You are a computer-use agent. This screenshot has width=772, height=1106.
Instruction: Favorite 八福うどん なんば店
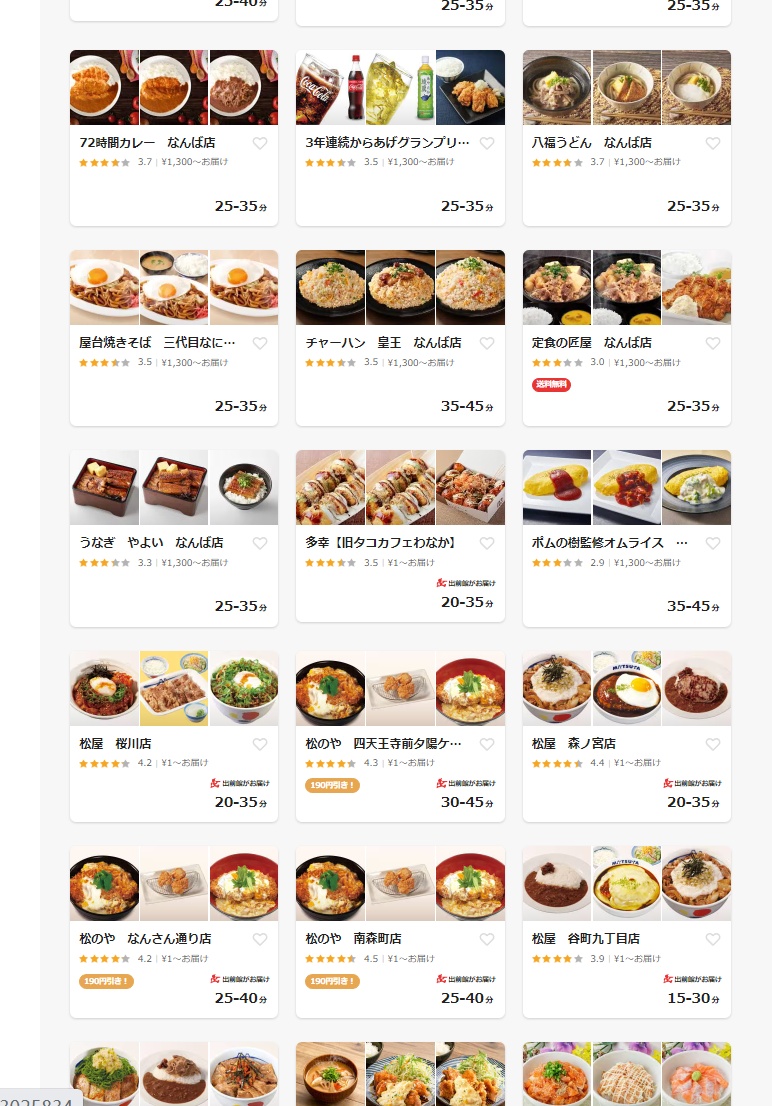713,143
